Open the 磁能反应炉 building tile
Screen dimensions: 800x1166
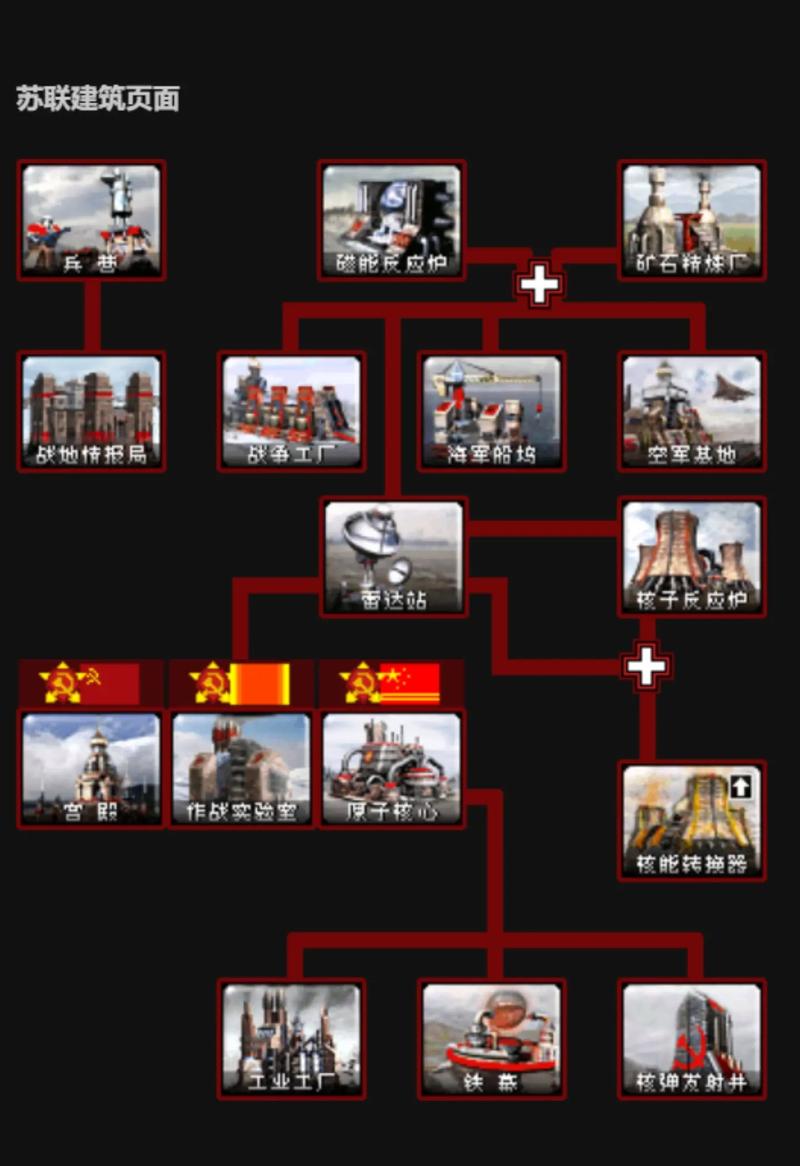coord(392,220)
